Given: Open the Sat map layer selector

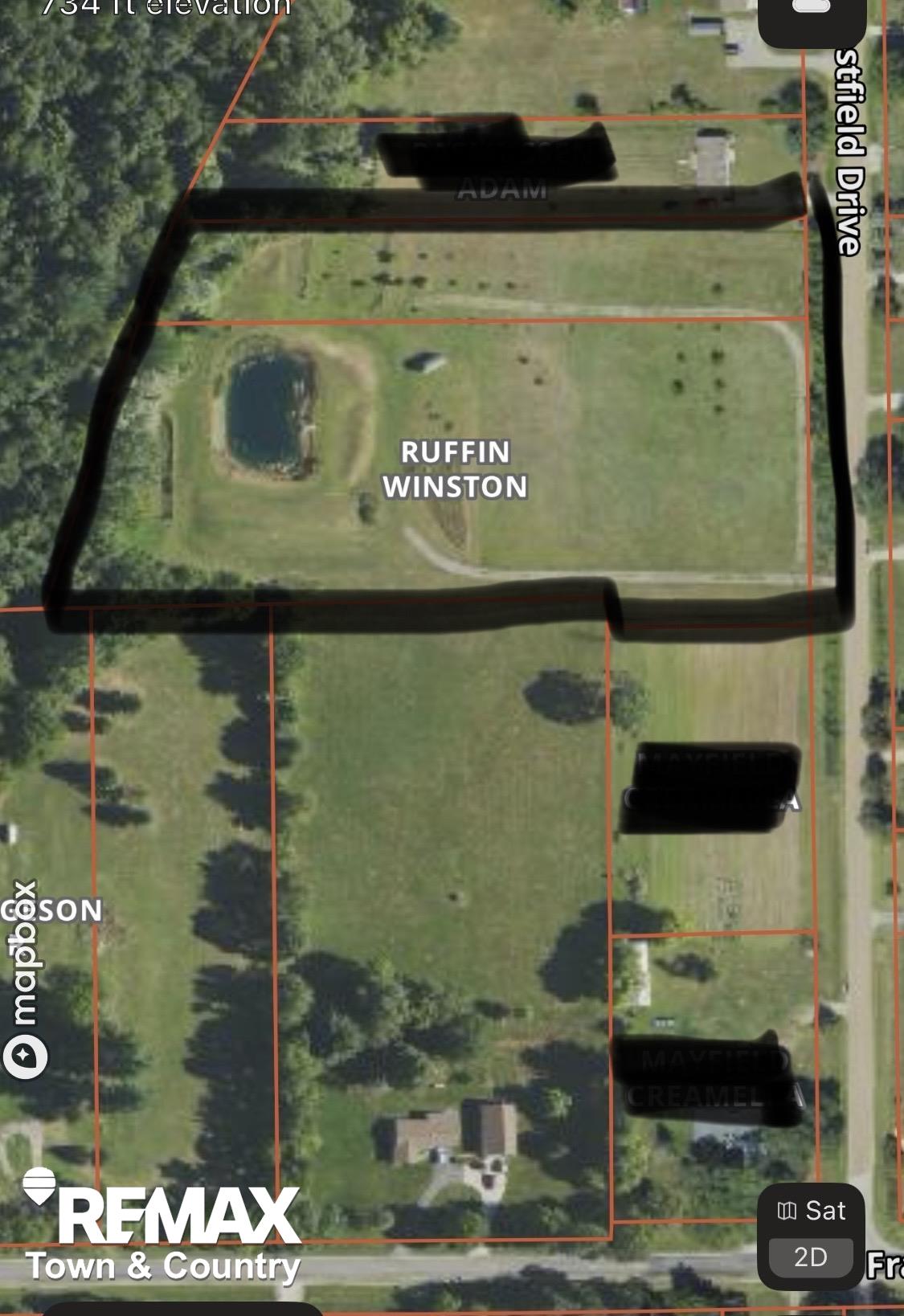Looking at the screenshot, I should [x=811, y=1210].
